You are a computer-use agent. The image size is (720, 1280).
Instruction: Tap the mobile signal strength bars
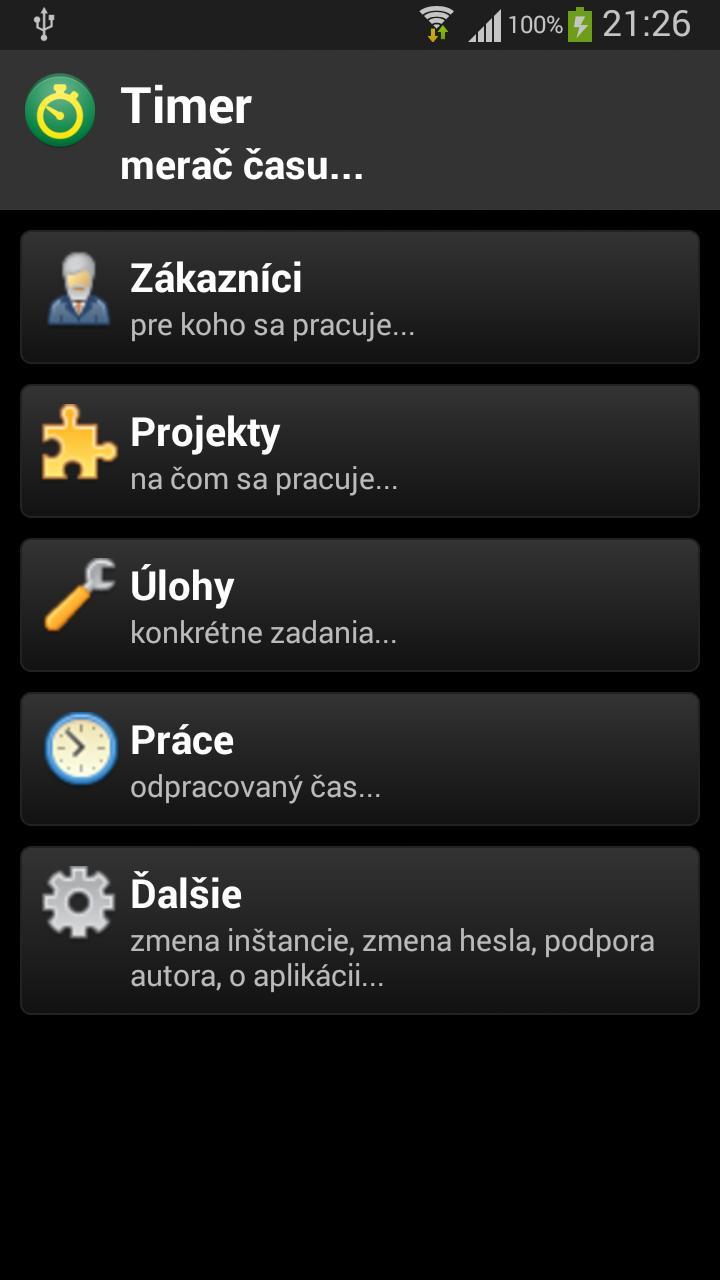484,25
